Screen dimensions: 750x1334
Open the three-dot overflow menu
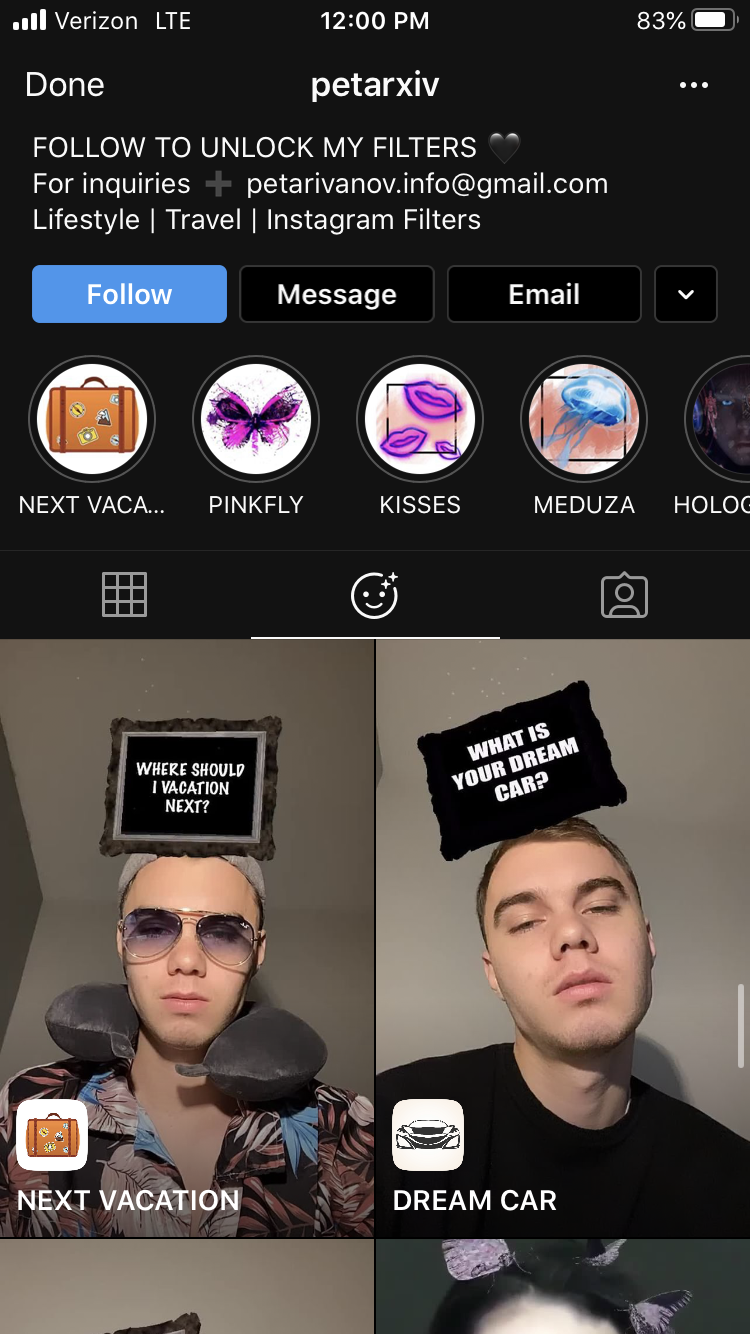click(x=694, y=85)
